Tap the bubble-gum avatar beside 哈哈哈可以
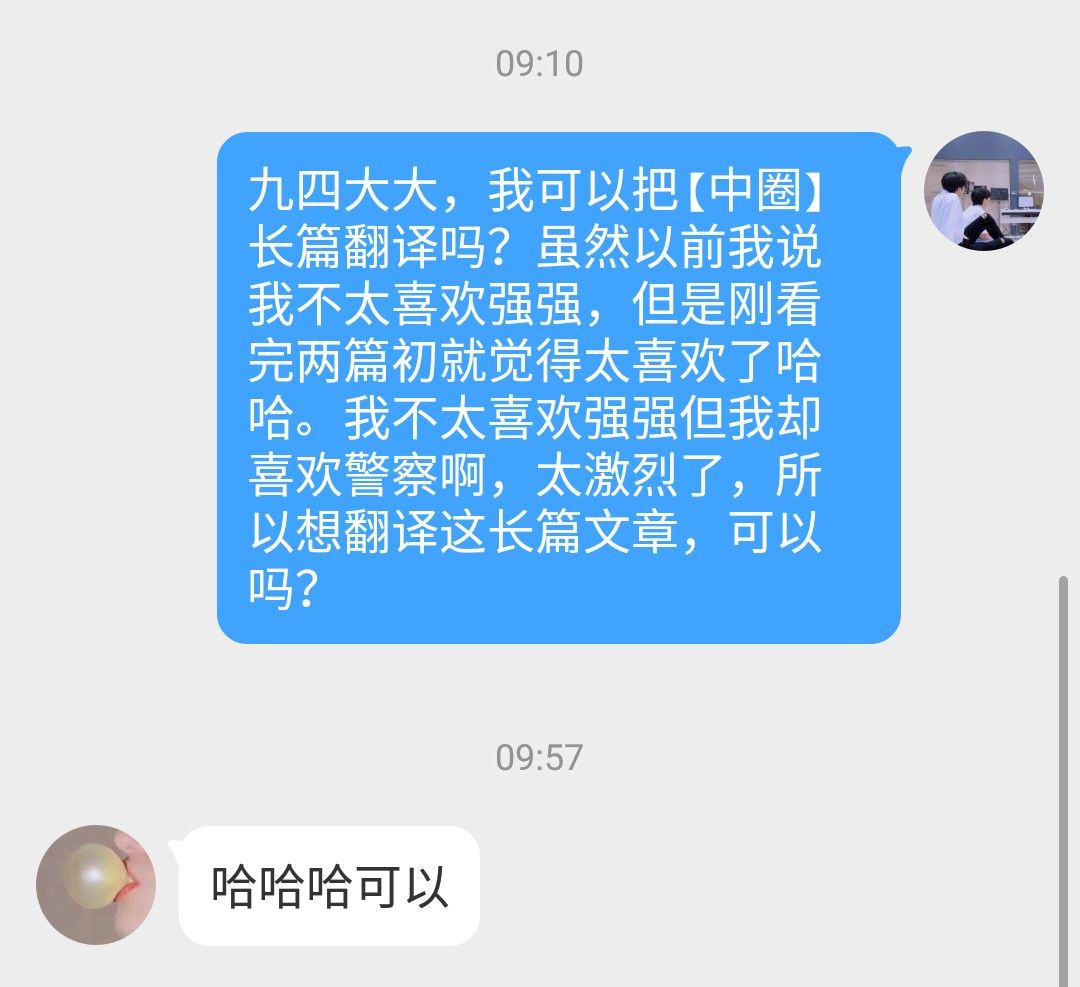The height and width of the screenshot is (987, 1080). coord(96,884)
